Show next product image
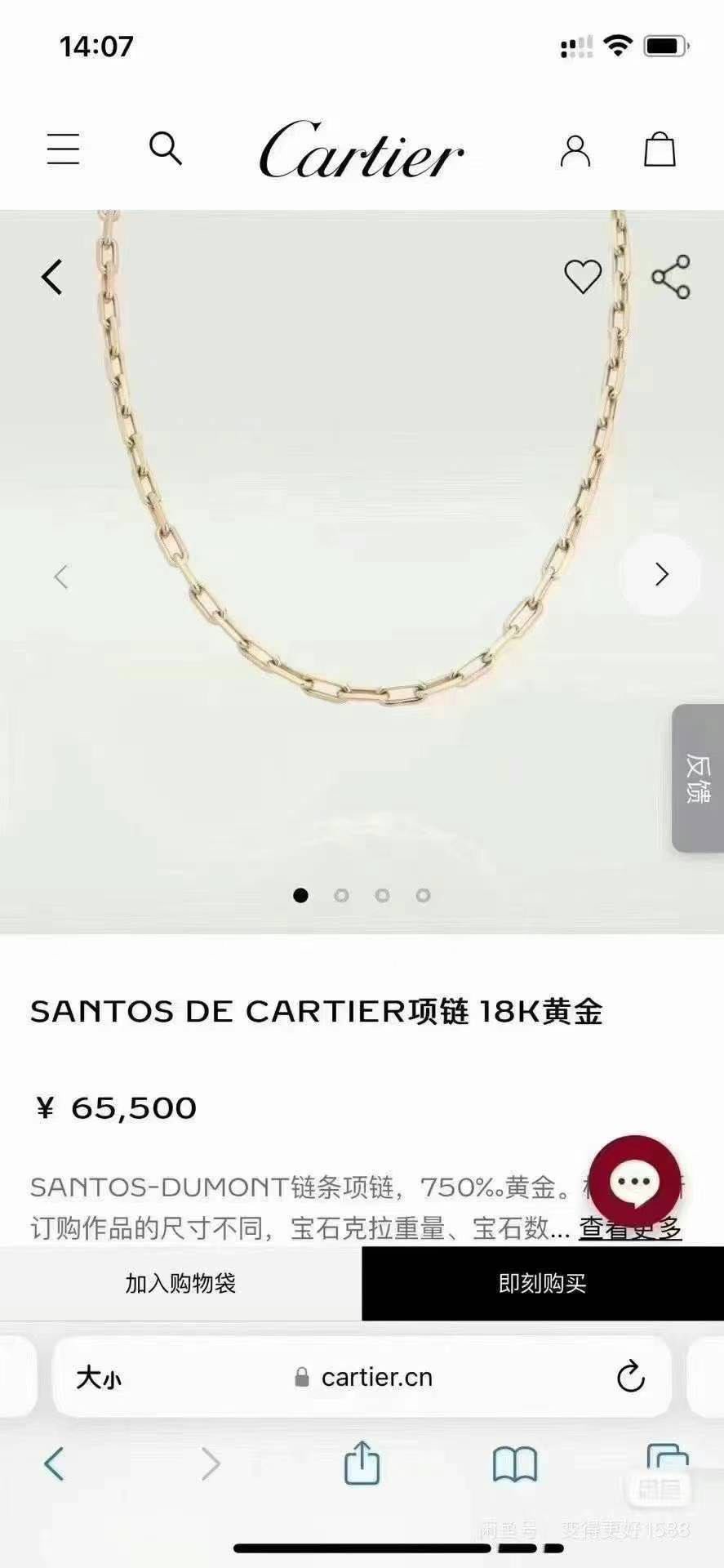The width and height of the screenshot is (724, 1568). click(661, 575)
